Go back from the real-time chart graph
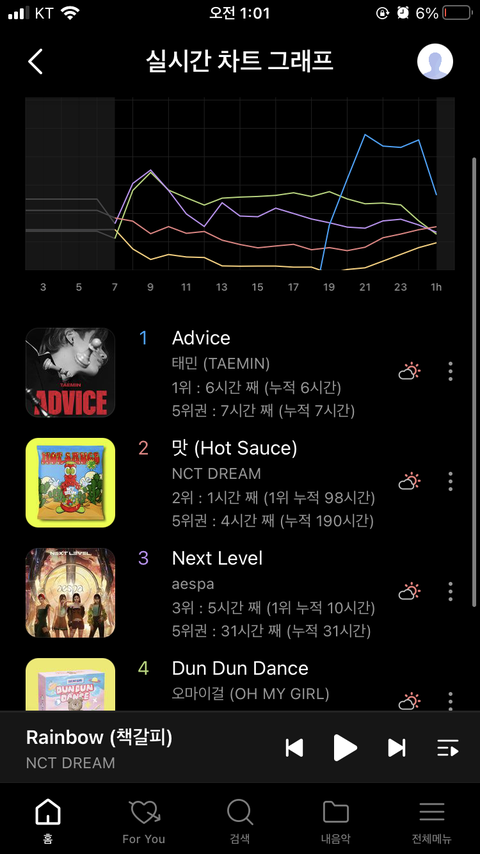Image resolution: width=480 pixels, height=854 pixels. click(36, 62)
